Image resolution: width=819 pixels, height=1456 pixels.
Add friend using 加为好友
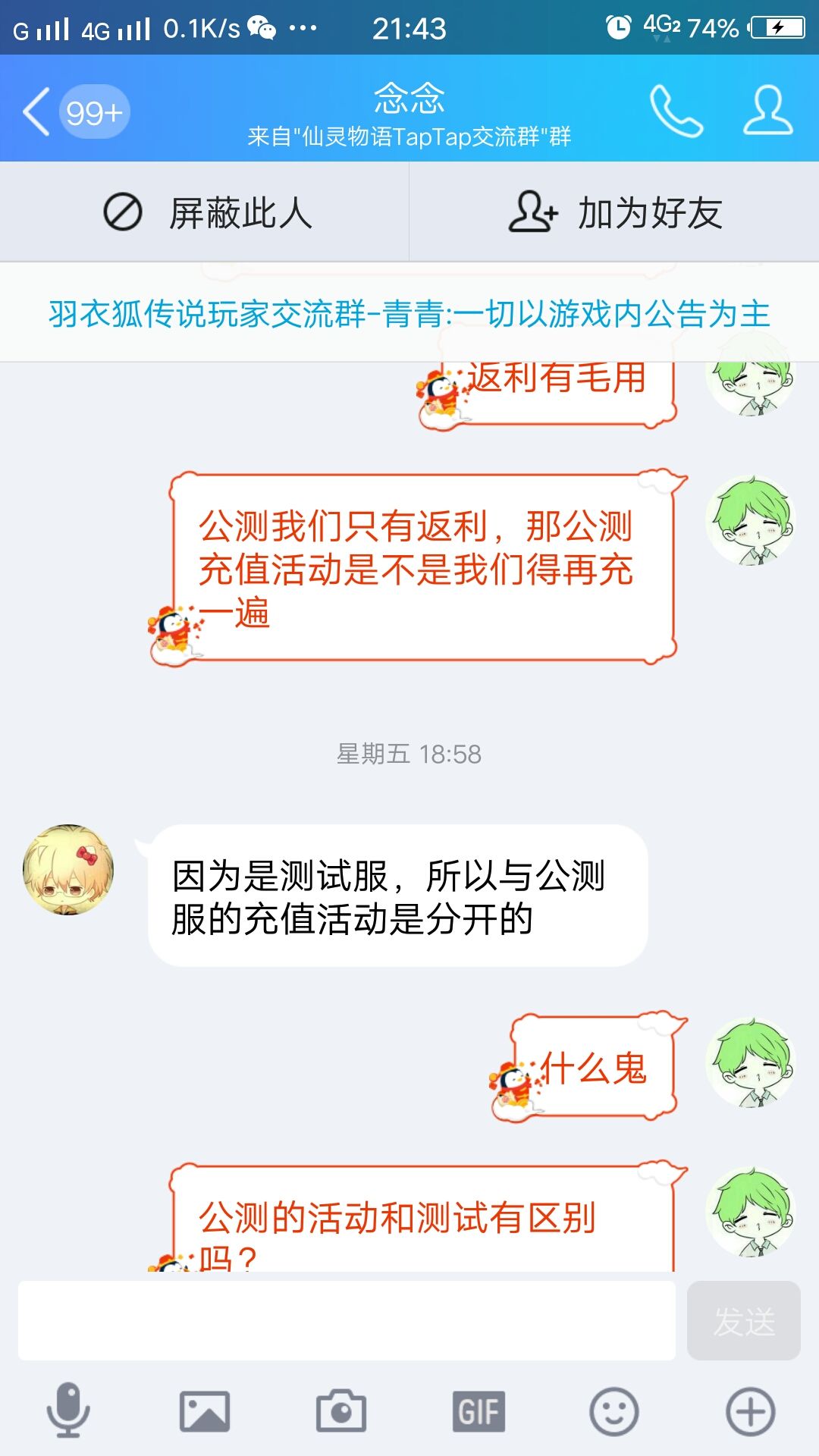point(614,213)
